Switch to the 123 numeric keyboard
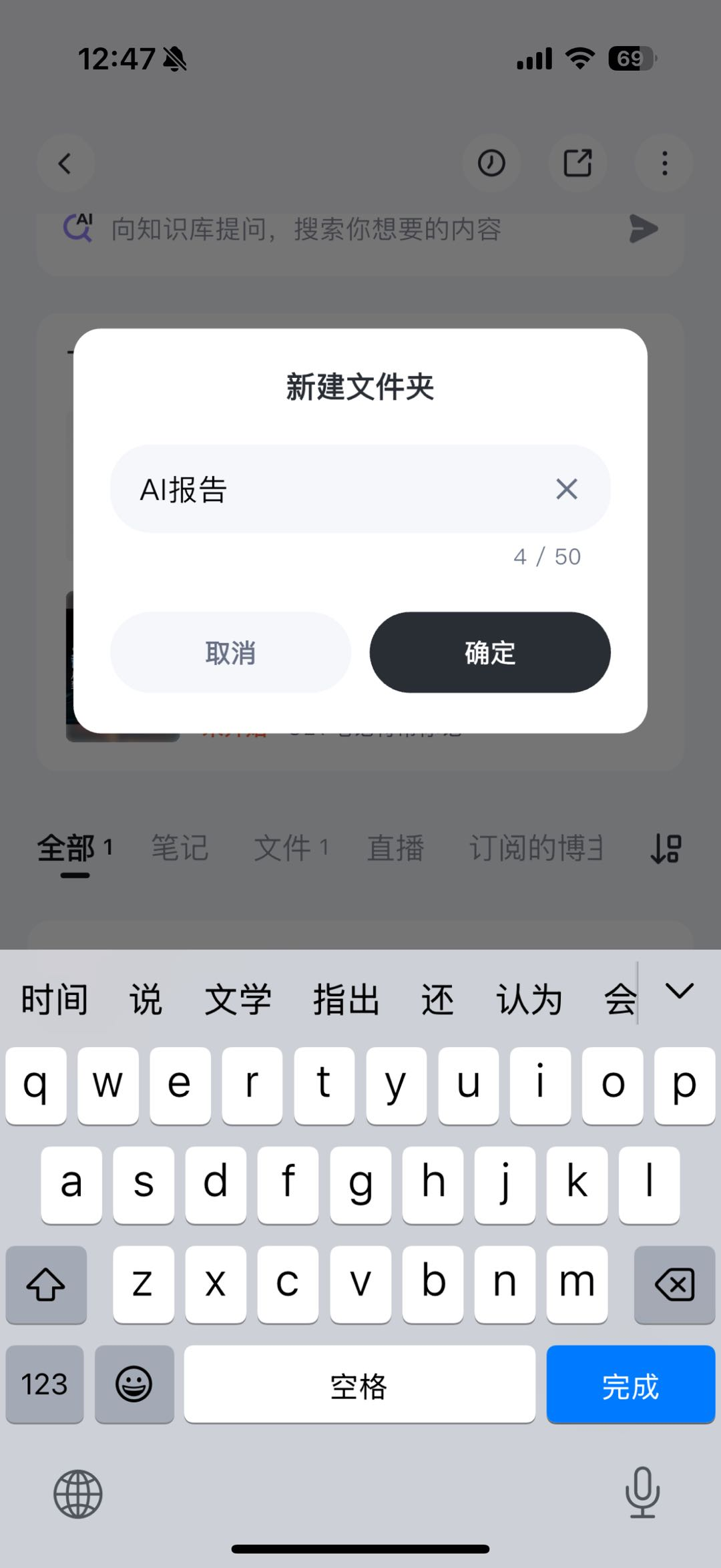 point(44,1384)
